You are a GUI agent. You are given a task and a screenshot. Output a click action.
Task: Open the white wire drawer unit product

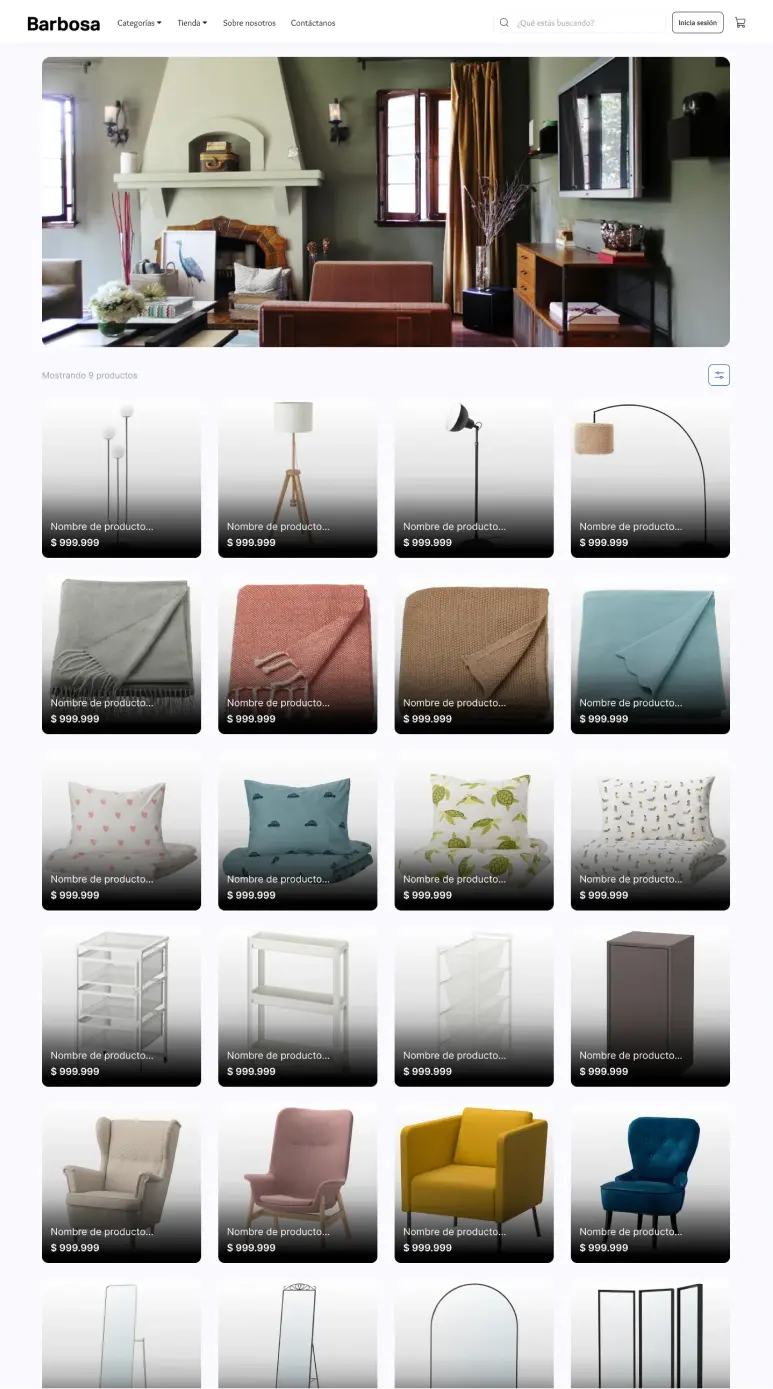(x=121, y=1006)
